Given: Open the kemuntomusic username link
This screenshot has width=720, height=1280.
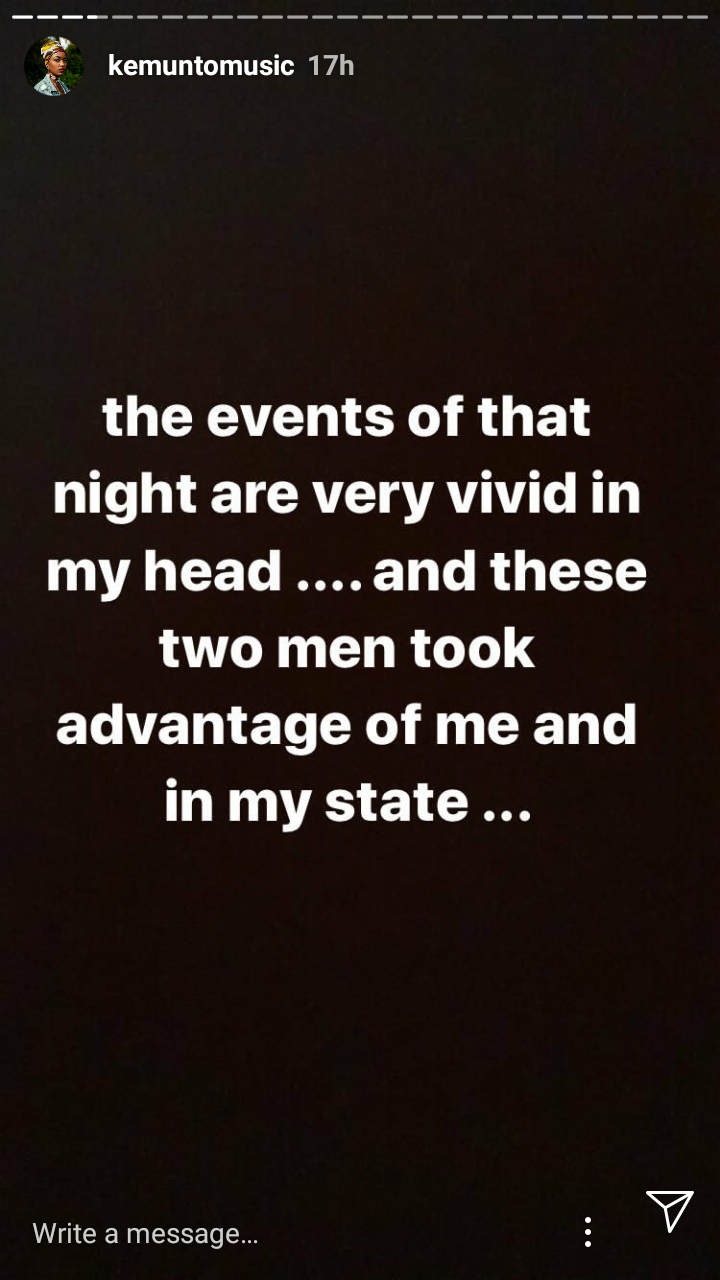Looking at the screenshot, I should [200, 66].
